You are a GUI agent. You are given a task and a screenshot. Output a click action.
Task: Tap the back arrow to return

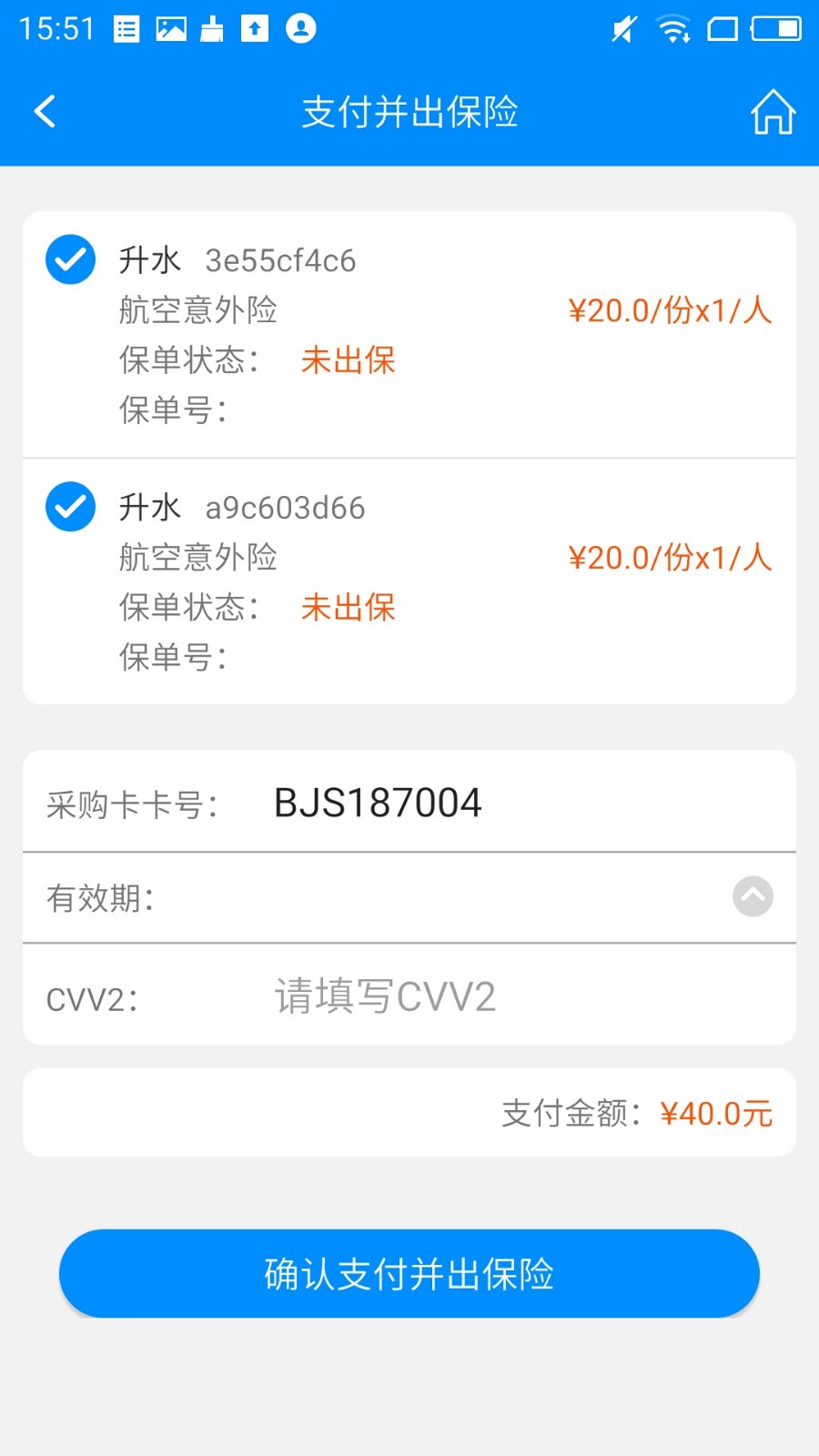tap(45, 111)
